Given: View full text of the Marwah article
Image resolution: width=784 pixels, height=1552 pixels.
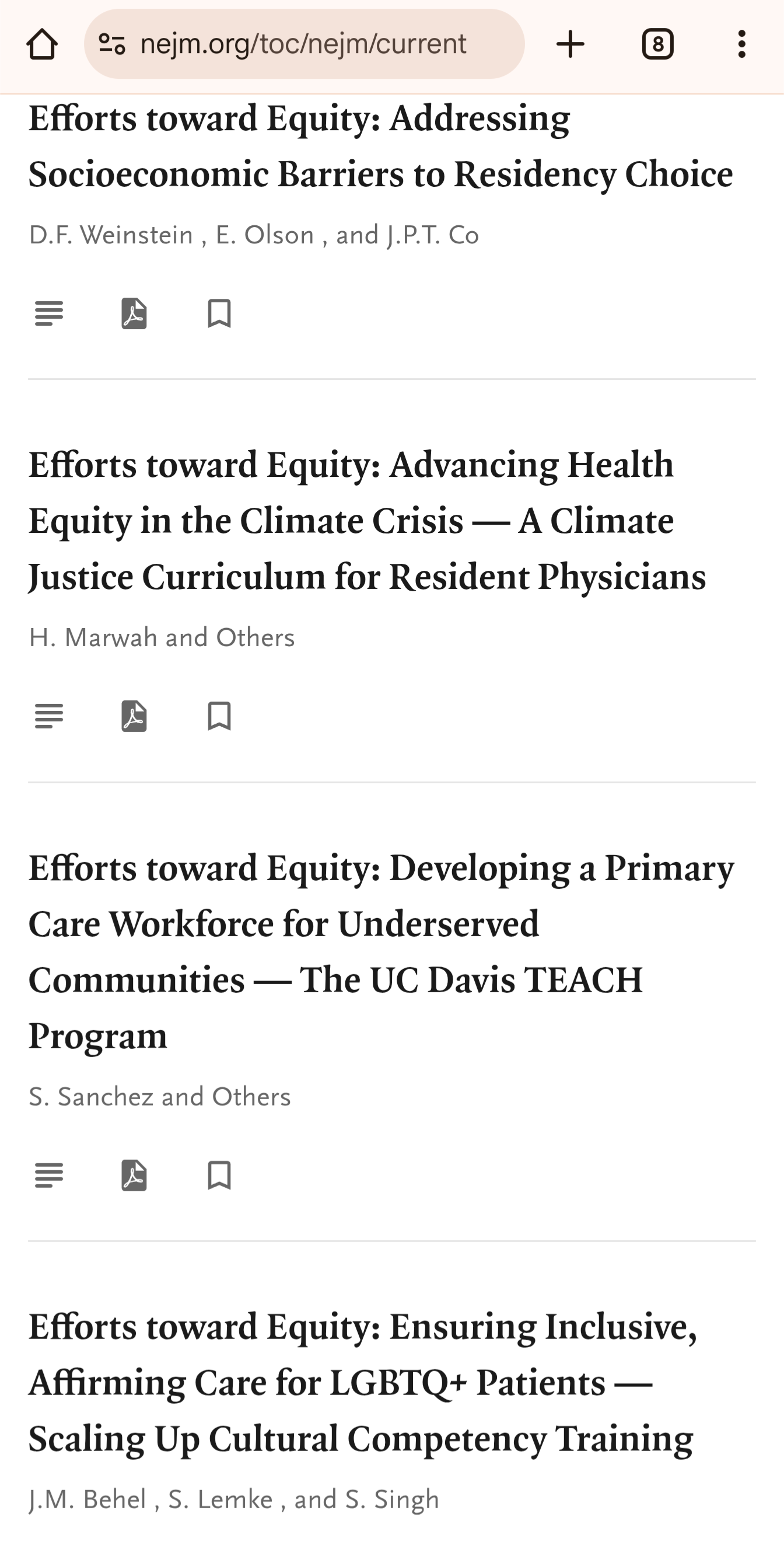Looking at the screenshot, I should 49,716.
